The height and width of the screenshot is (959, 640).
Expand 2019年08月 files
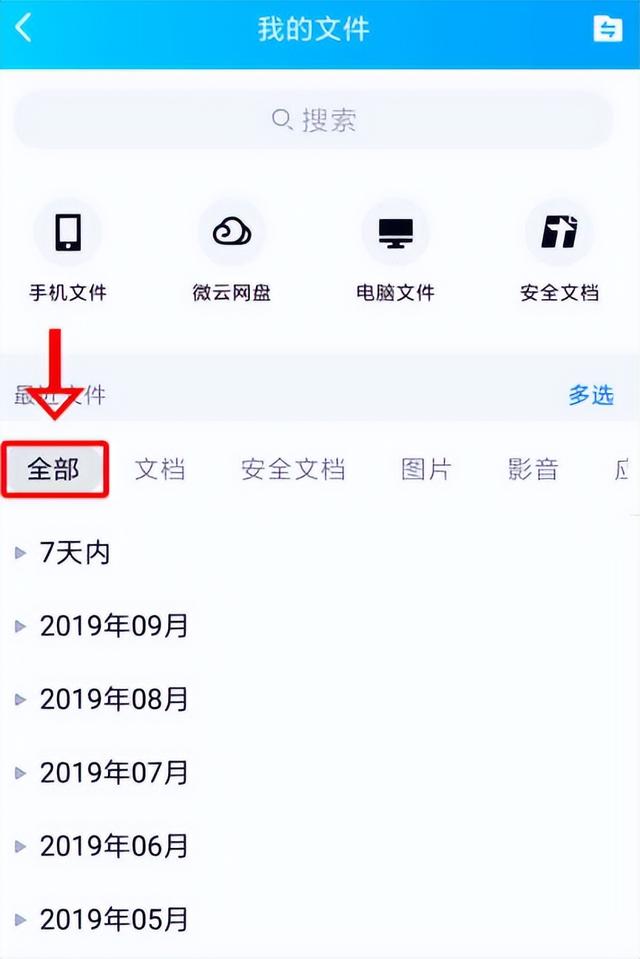click(113, 699)
